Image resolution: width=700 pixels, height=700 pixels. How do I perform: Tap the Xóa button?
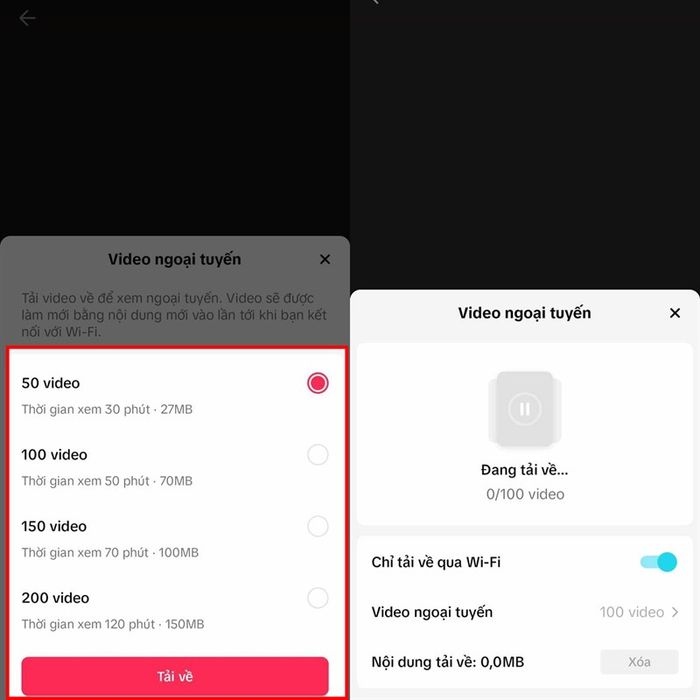click(639, 662)
